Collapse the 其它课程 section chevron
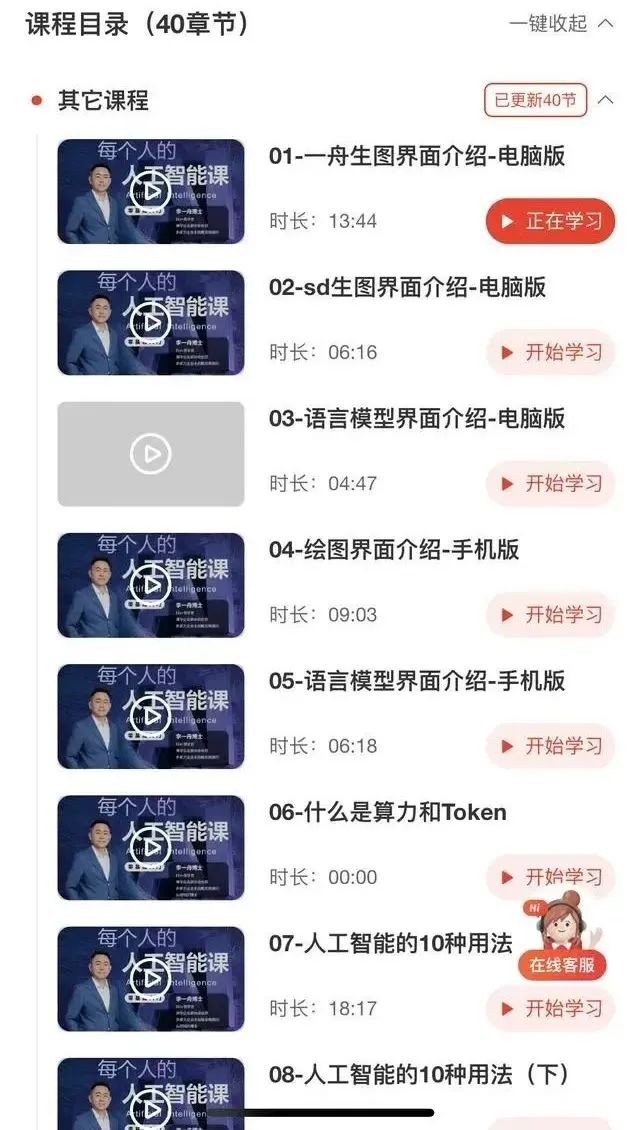 [605, 100]
